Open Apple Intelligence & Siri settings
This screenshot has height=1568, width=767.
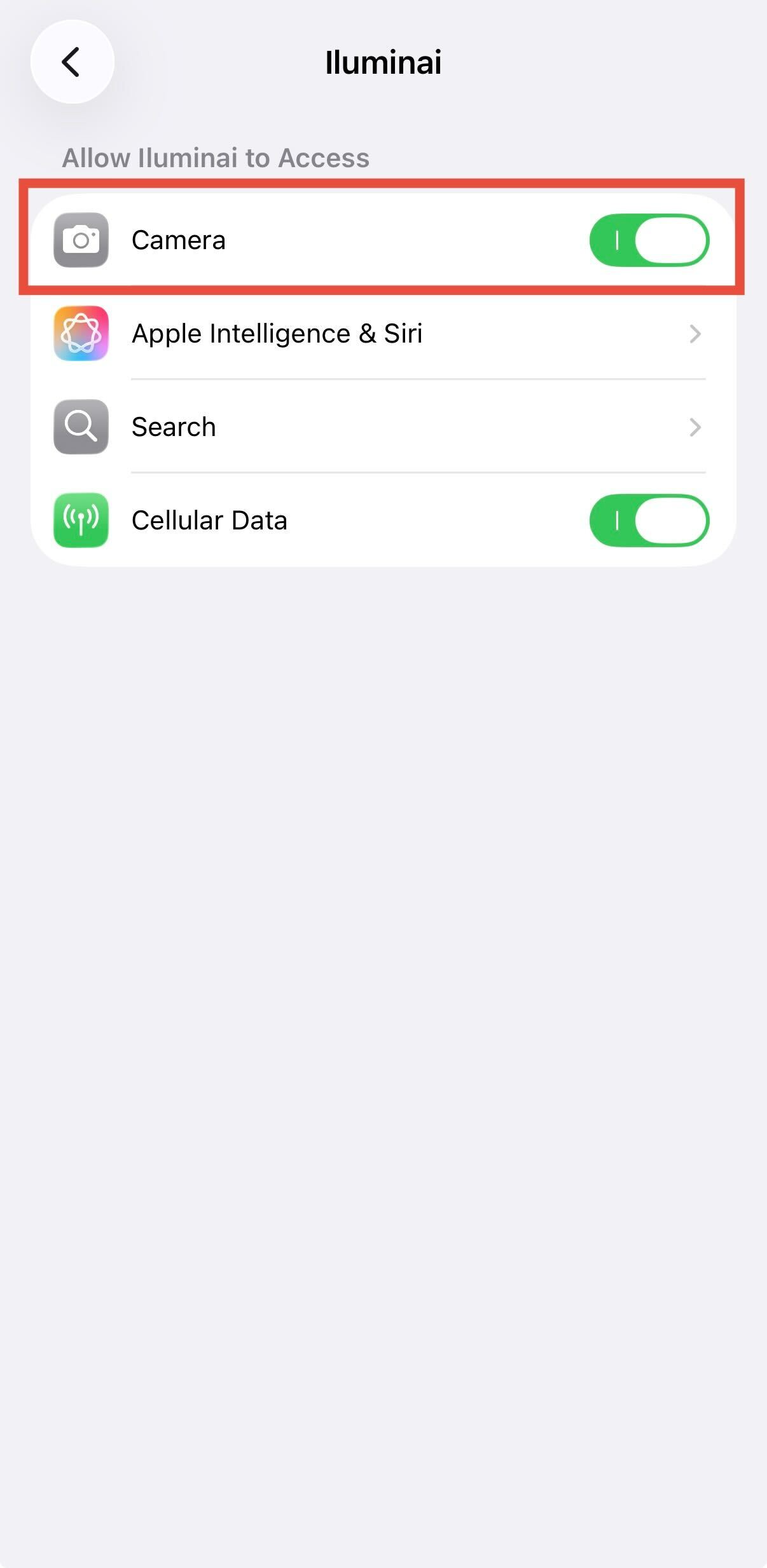click(x=382, y=334)
